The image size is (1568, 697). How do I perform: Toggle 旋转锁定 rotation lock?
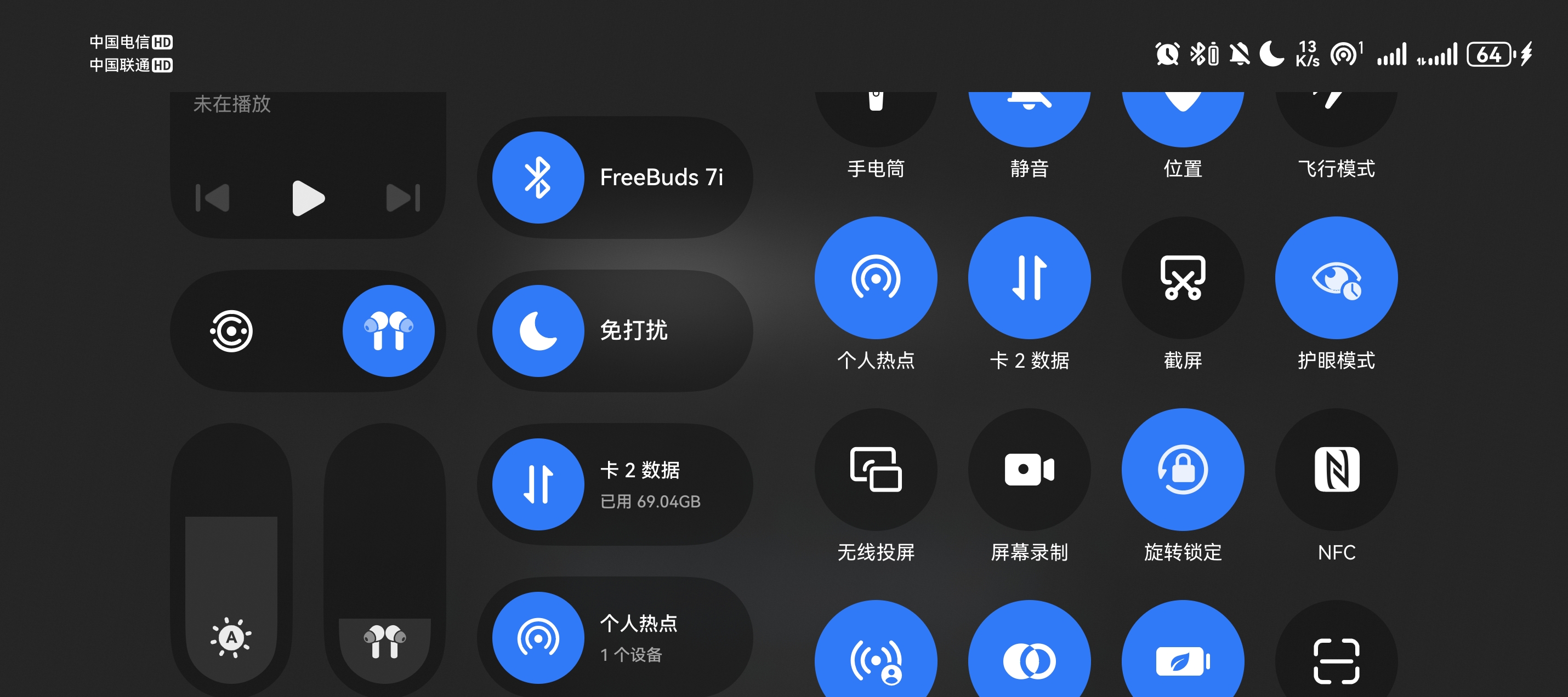[x=1183, y=470]
